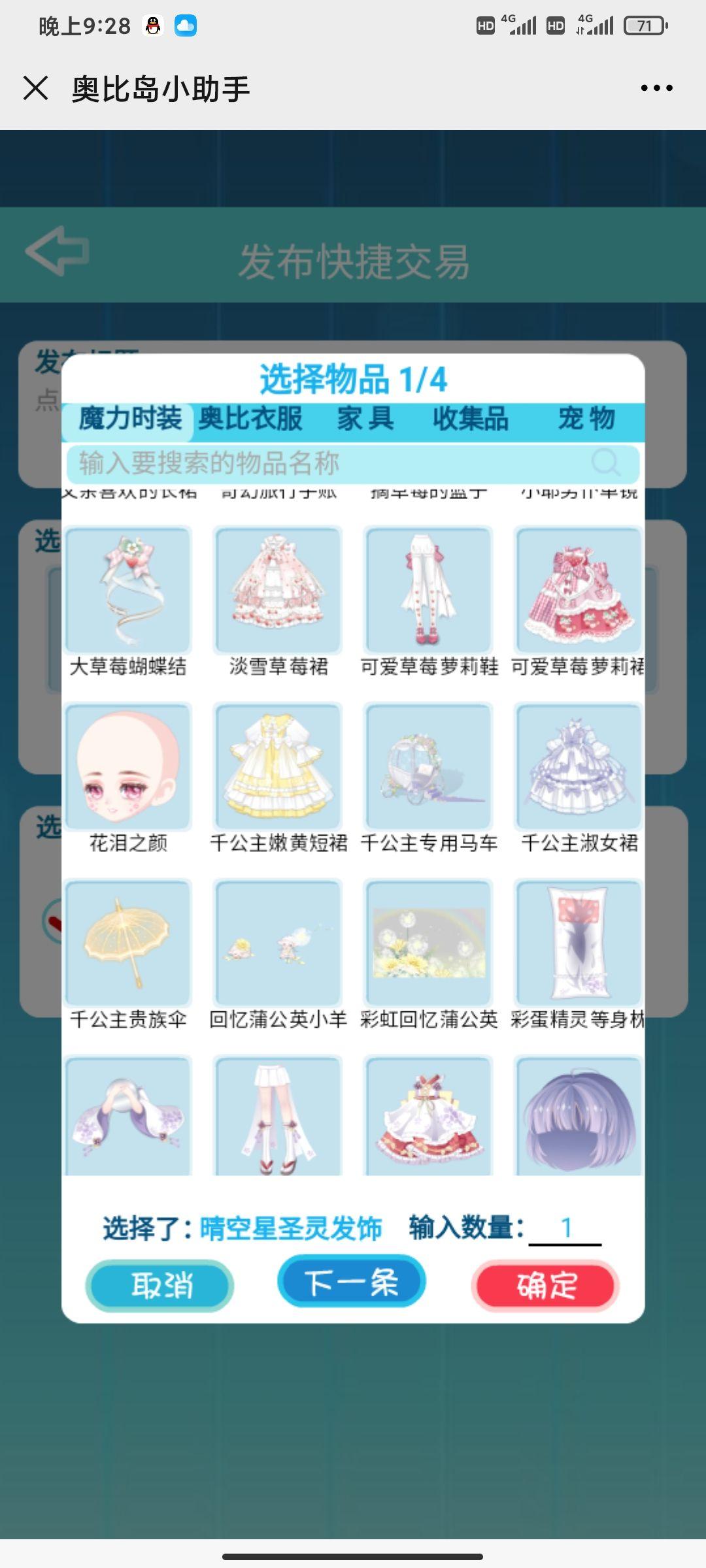Switch to the 奥比衣服 tab
Image resolution: width=706 pixels, height=1568 pixels.
point(250,419)
